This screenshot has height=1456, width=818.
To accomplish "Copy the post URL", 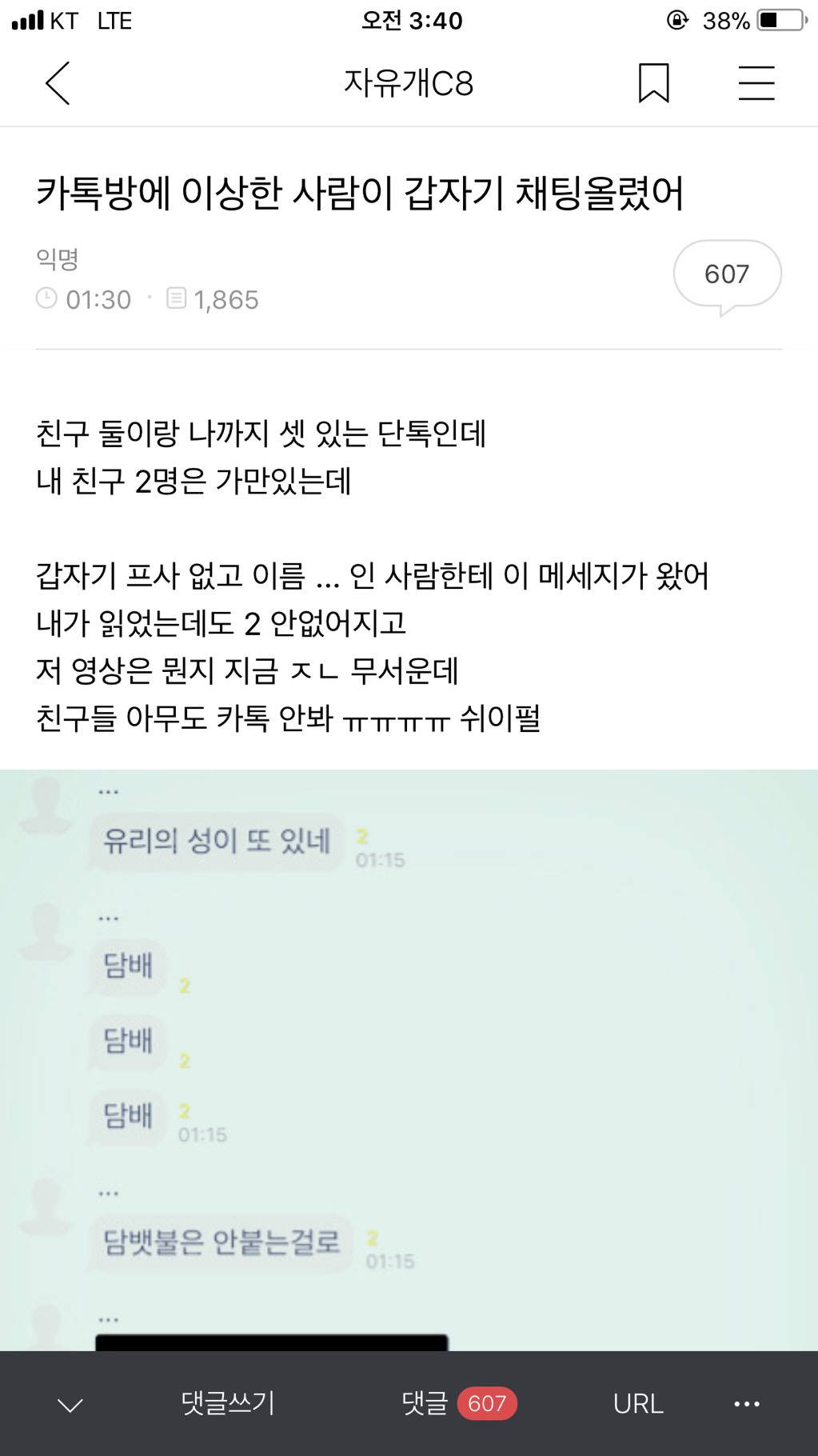I will point(638,1403).
